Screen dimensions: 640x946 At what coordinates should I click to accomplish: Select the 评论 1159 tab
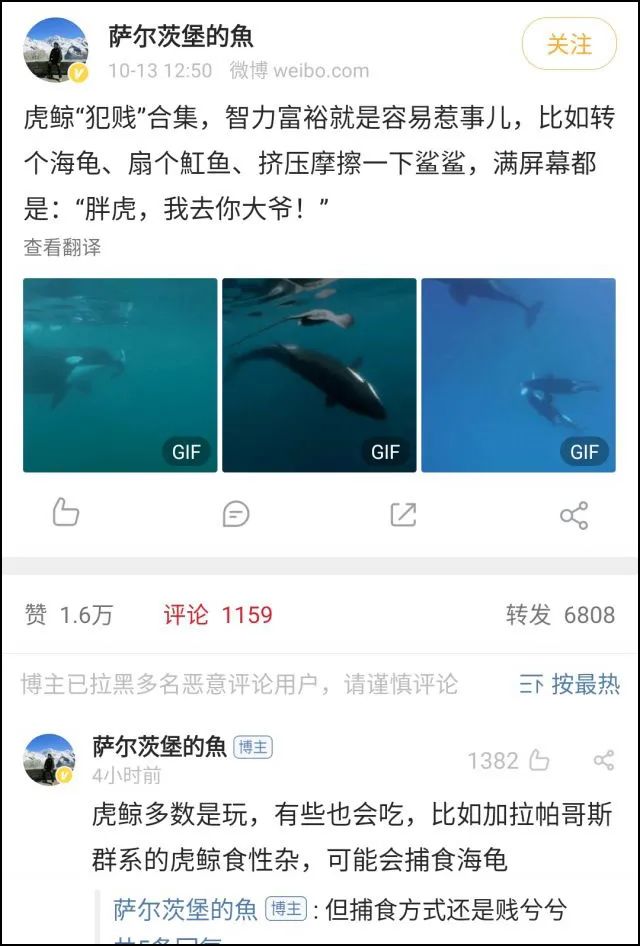click(x=218, y=614)
